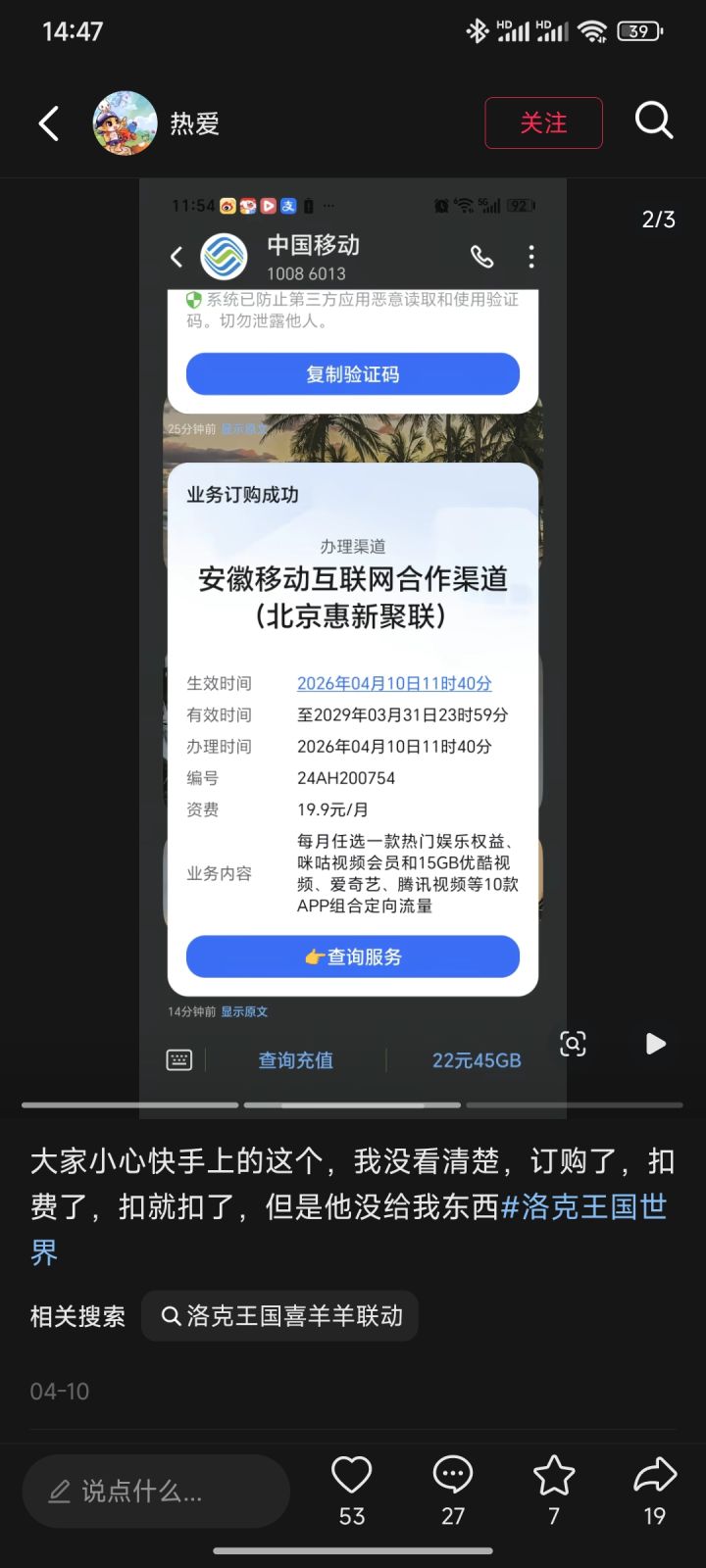Tap the share arrow icon

pyautogui.click(x=653, y=1475)
